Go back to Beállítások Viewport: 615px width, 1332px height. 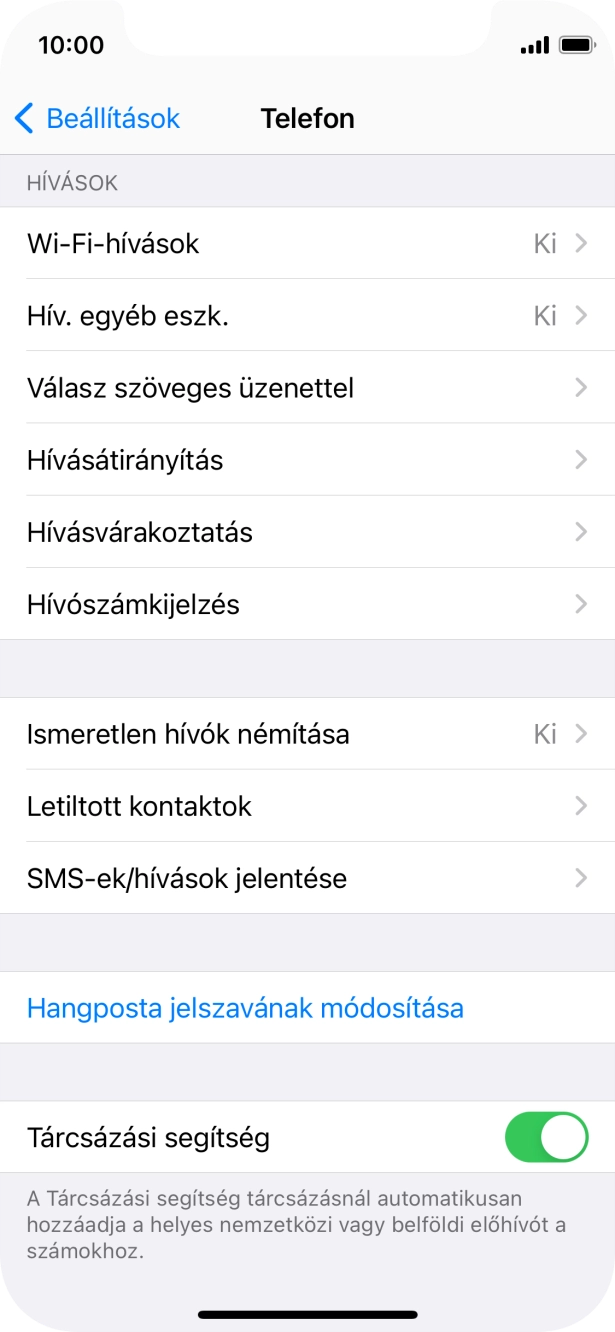coord(98,119)
